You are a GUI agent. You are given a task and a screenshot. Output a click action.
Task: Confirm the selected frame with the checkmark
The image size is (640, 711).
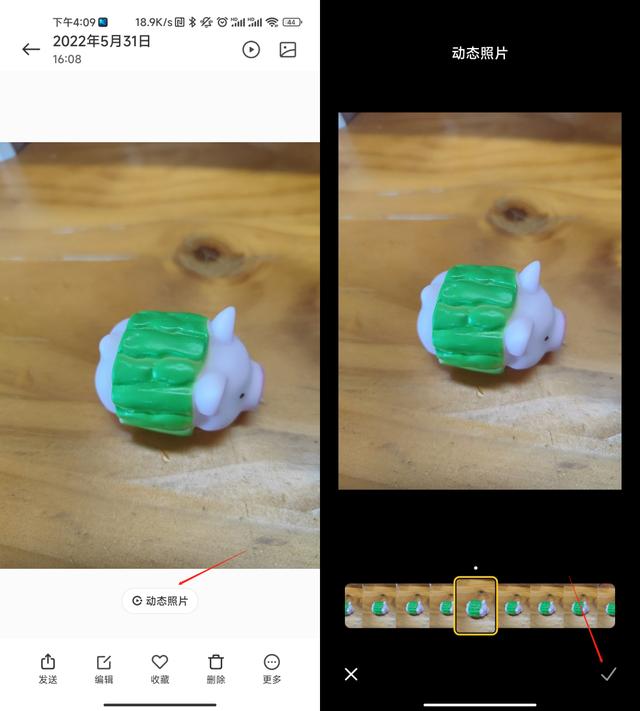point(608,674)
